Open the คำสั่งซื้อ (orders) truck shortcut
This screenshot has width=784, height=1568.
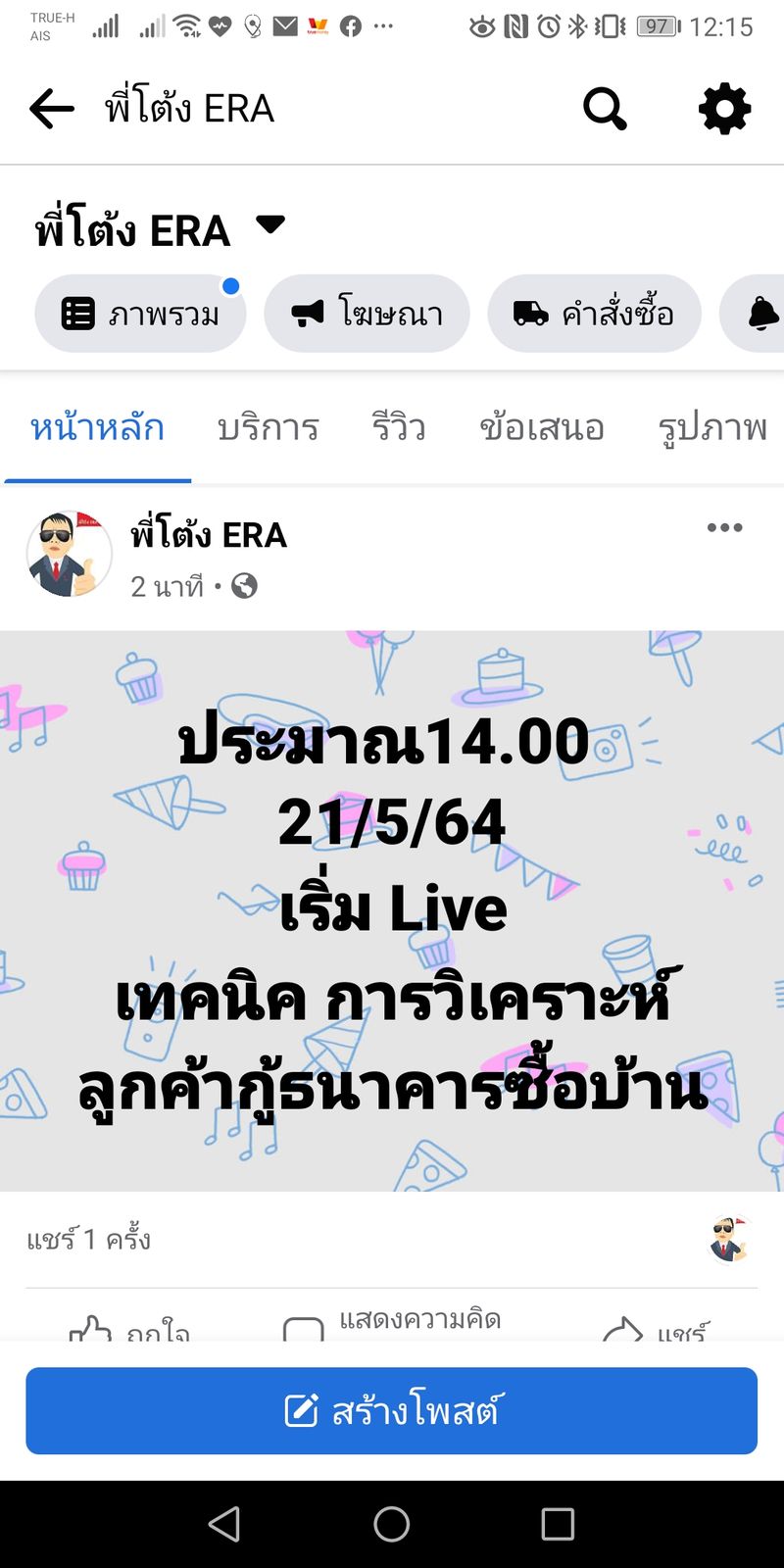pyautogui.click(x=594, y=313)
